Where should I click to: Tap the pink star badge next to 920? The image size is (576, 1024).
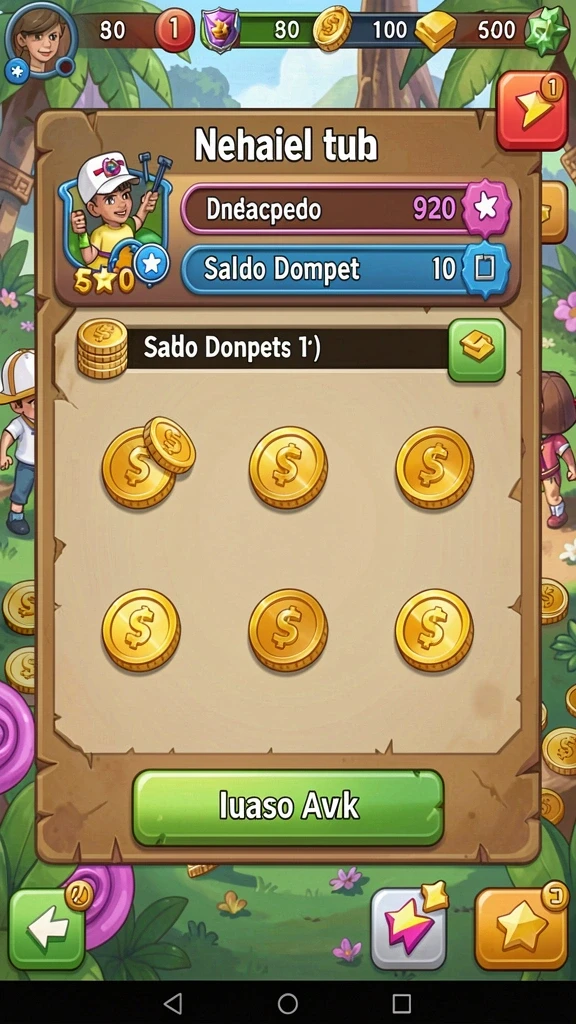[486, 208]
